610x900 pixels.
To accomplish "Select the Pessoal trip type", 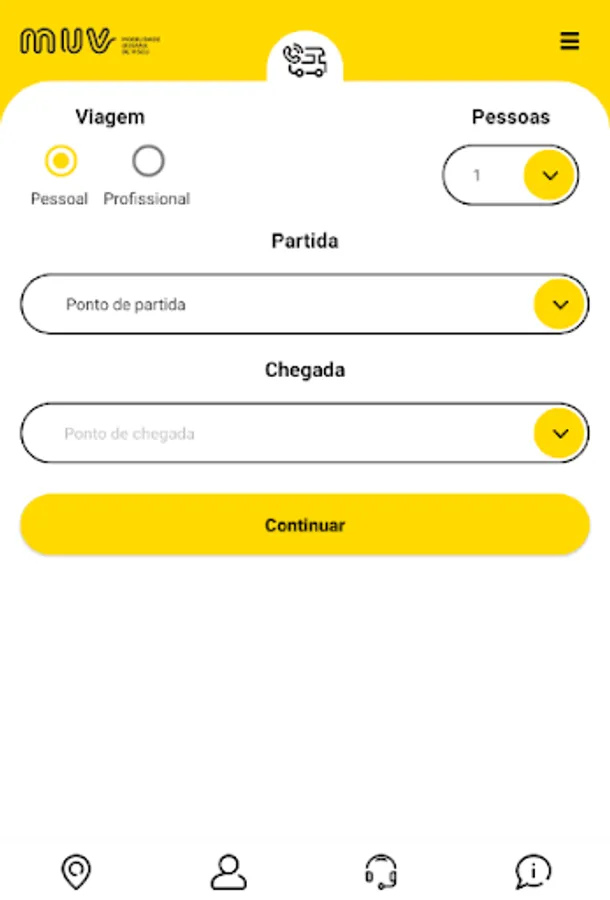I will [x=61, y=161].
